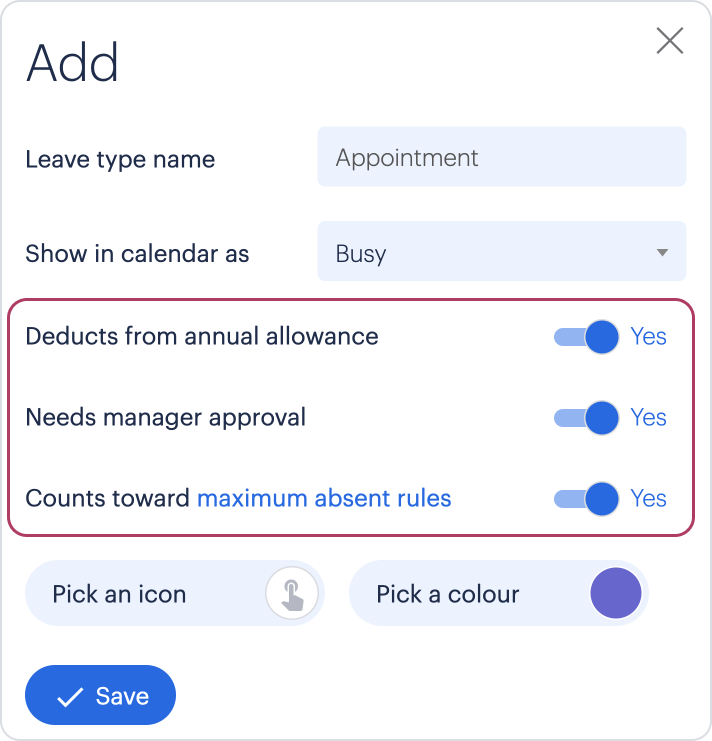The width and height of the screenshot is (712, 741).
Task: Open the maximum absent rules link
Action: click(324, 498)
